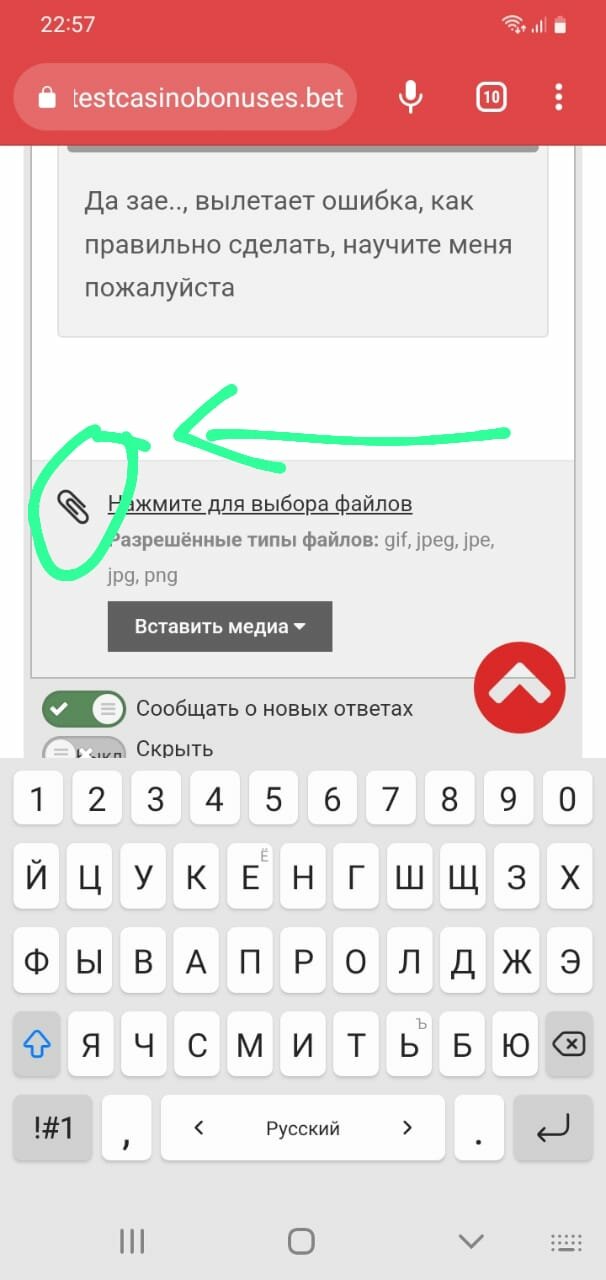The height and width of the screenshot is (1280, 606).
Task: Tap the message text area to edit
Action: point(302,245)
